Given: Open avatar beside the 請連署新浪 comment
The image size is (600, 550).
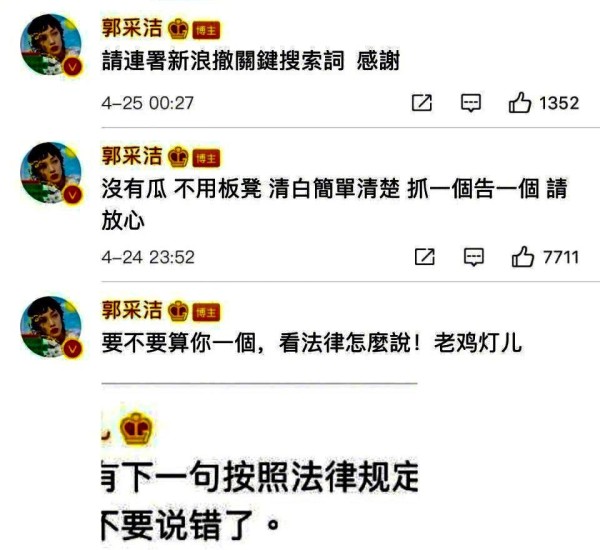Looking at the screenshot, I should [x=49, y=46].
